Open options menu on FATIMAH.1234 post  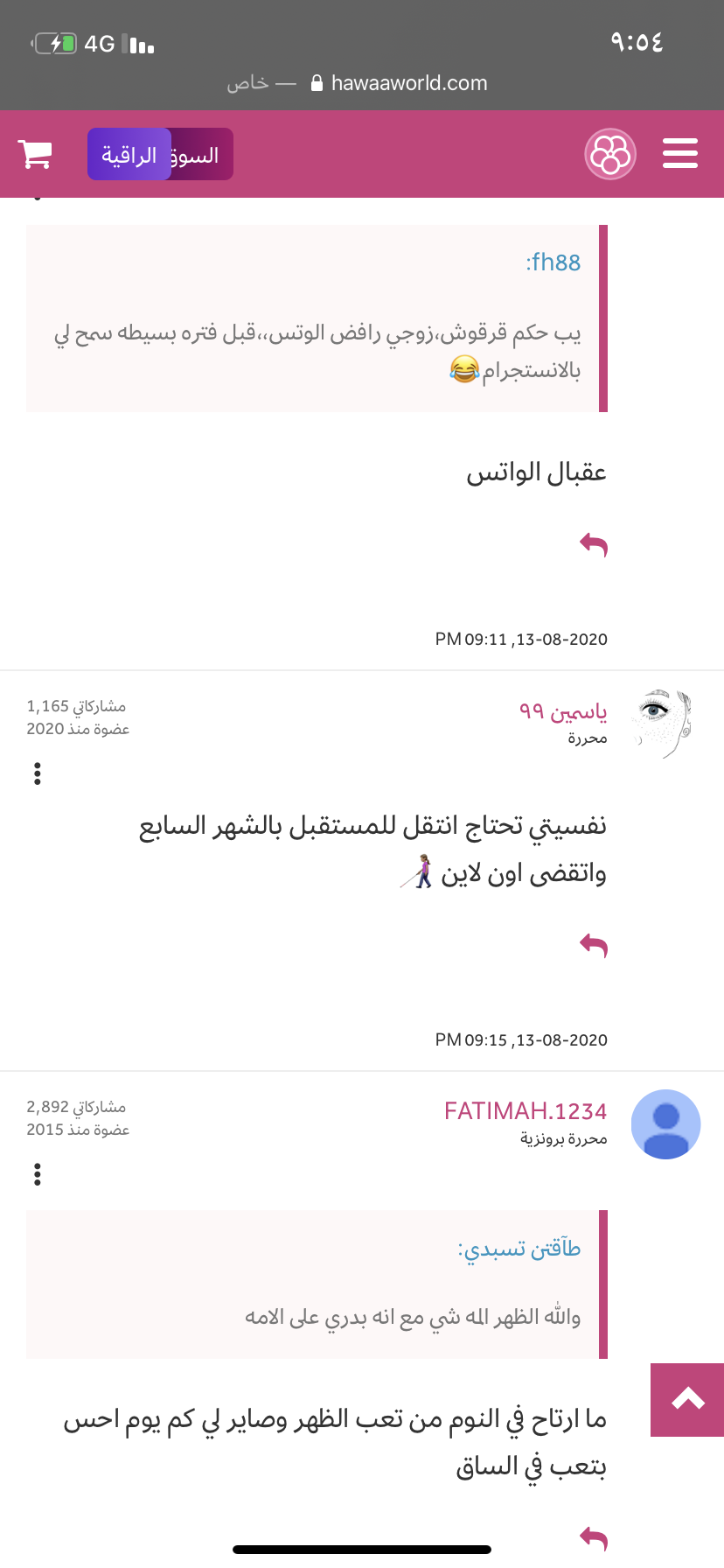tap(37, 1174)
